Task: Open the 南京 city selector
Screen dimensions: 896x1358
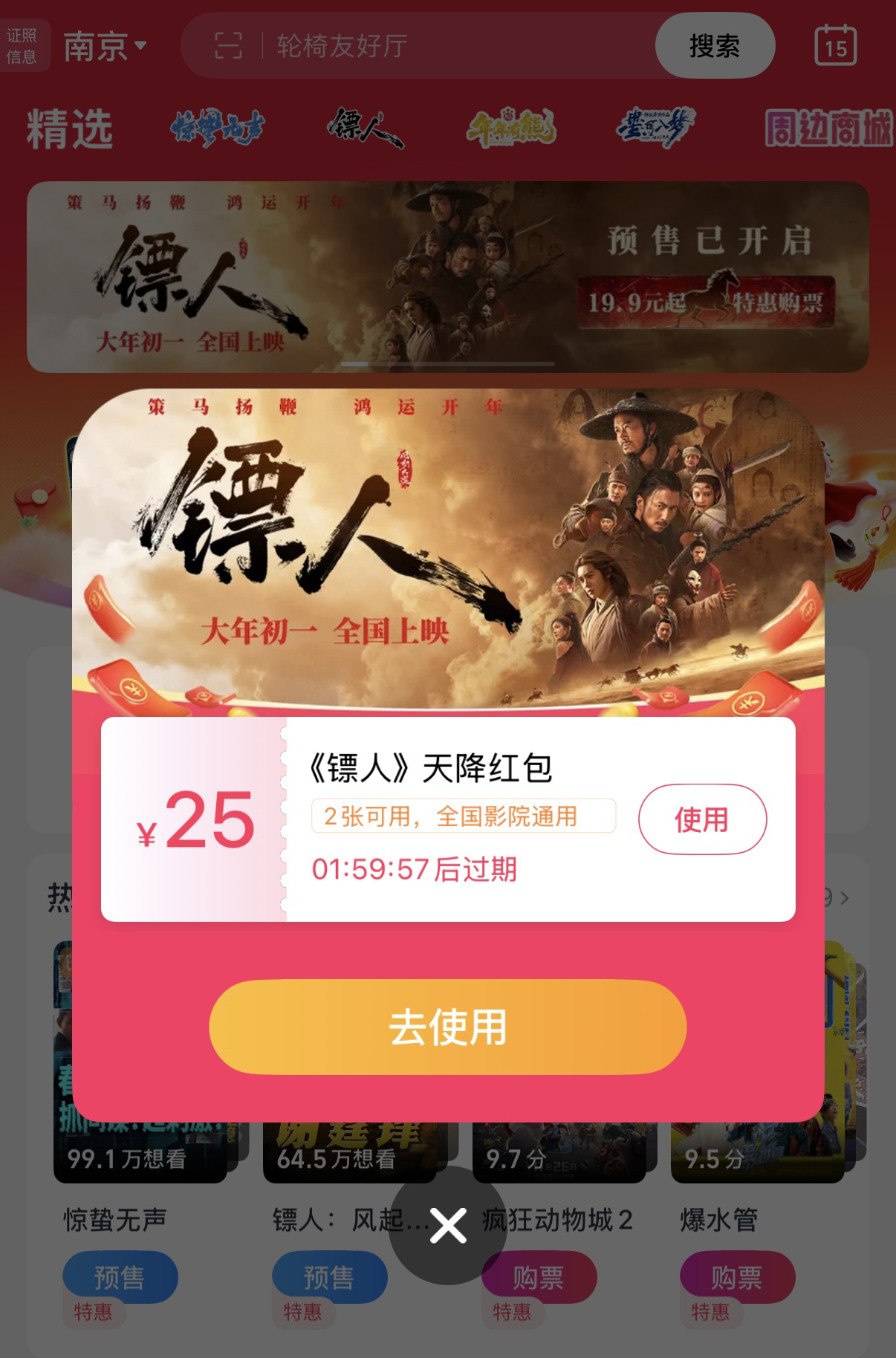Action: (104, 47)
